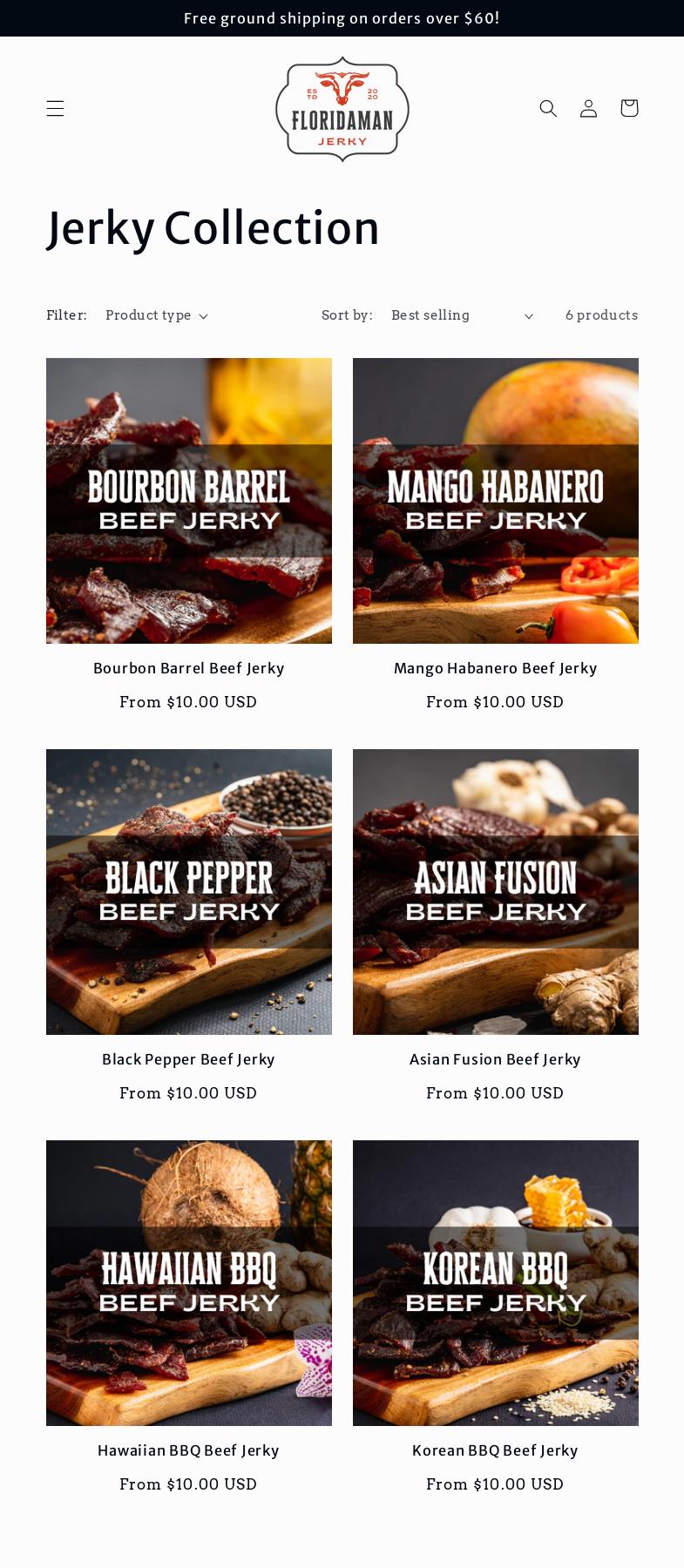The width and height of the screenshot is (684, 1568).
Task: Select the Korean BBQ Beef Jerky title
Action: click(495, 1450)
